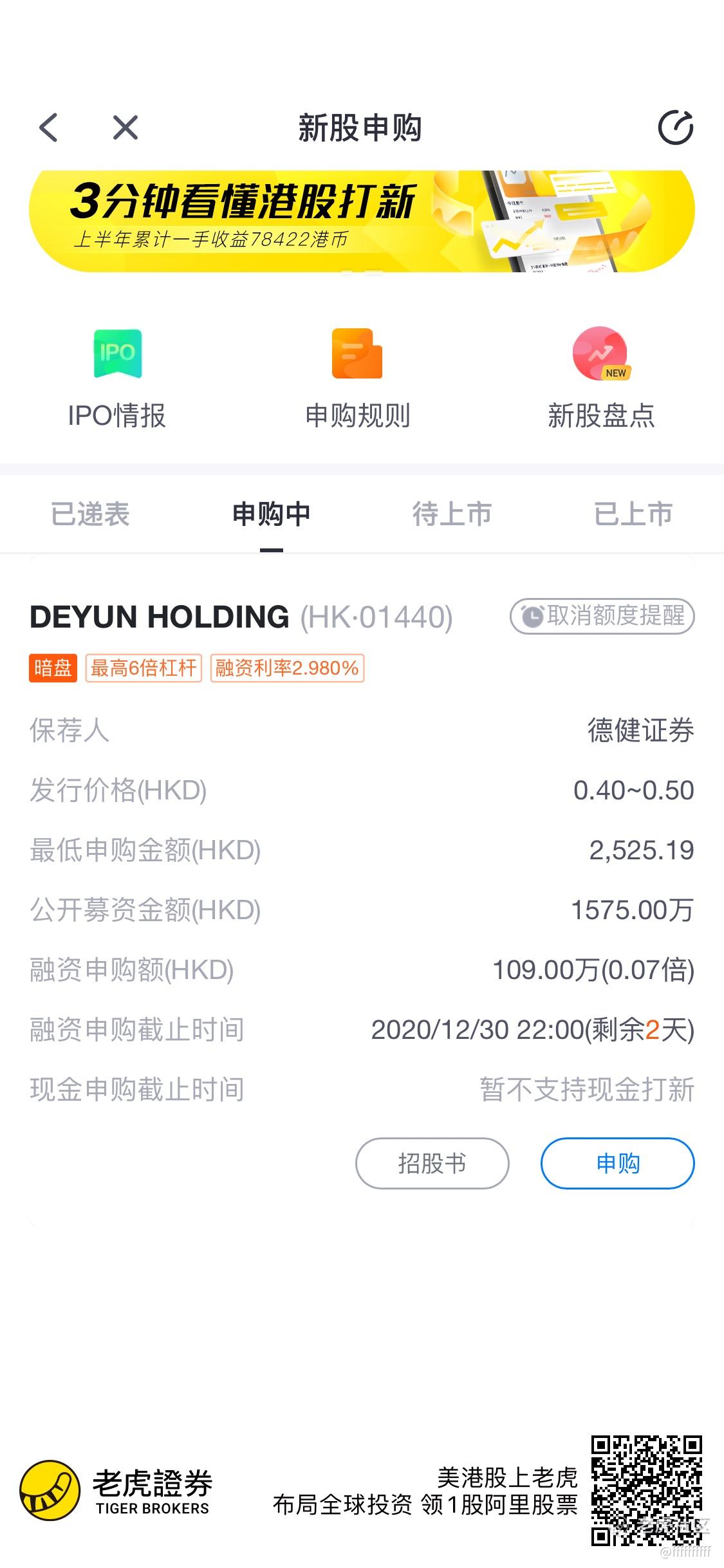Open 申购规则
Screen dimensions: 724x1568
(x=357, y=379)
